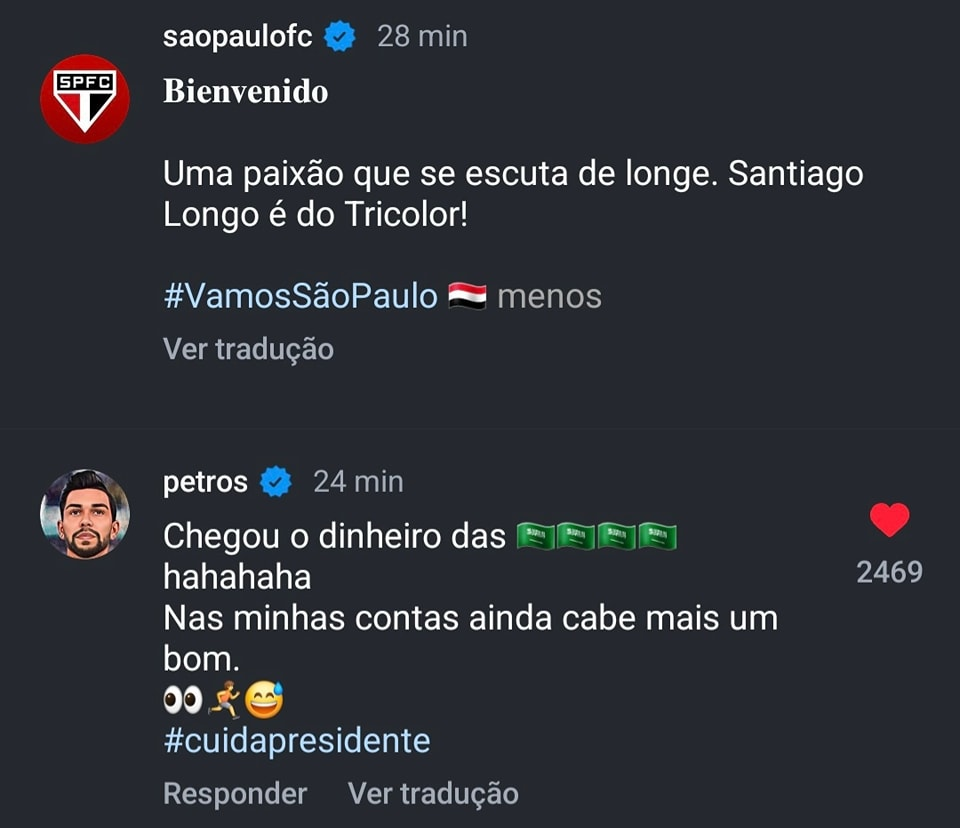This screenshot has height=828, width=960.
Task: Translate the petros comment
Action: click(433, 794)
